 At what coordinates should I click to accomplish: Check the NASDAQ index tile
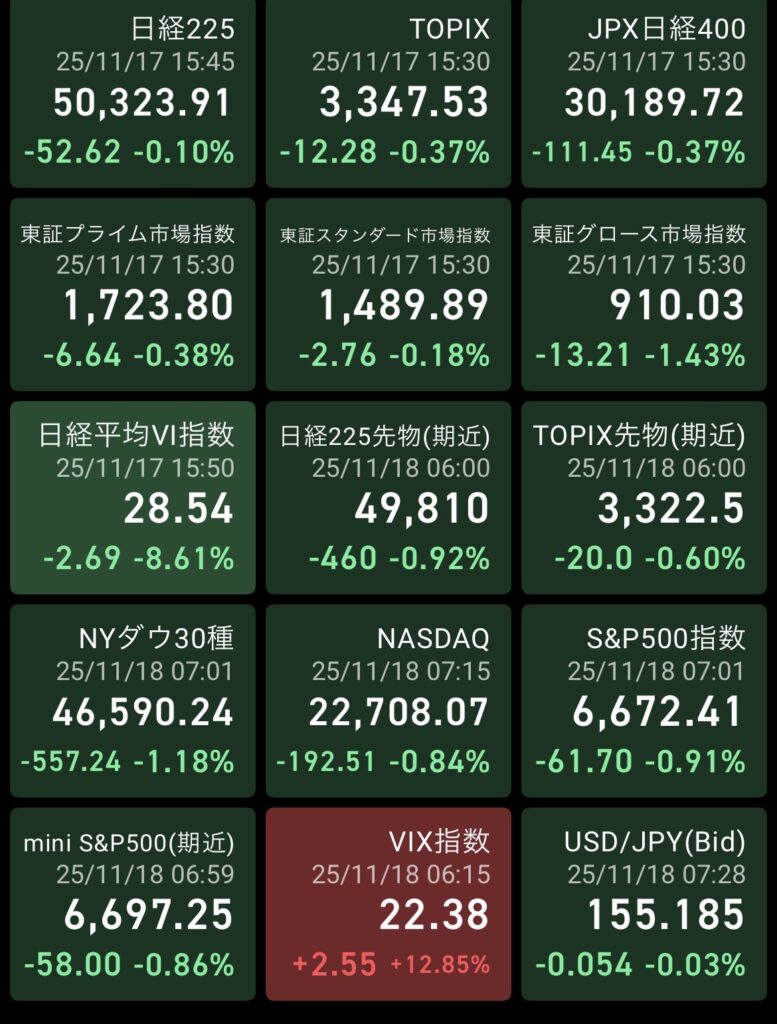(388, 699)
